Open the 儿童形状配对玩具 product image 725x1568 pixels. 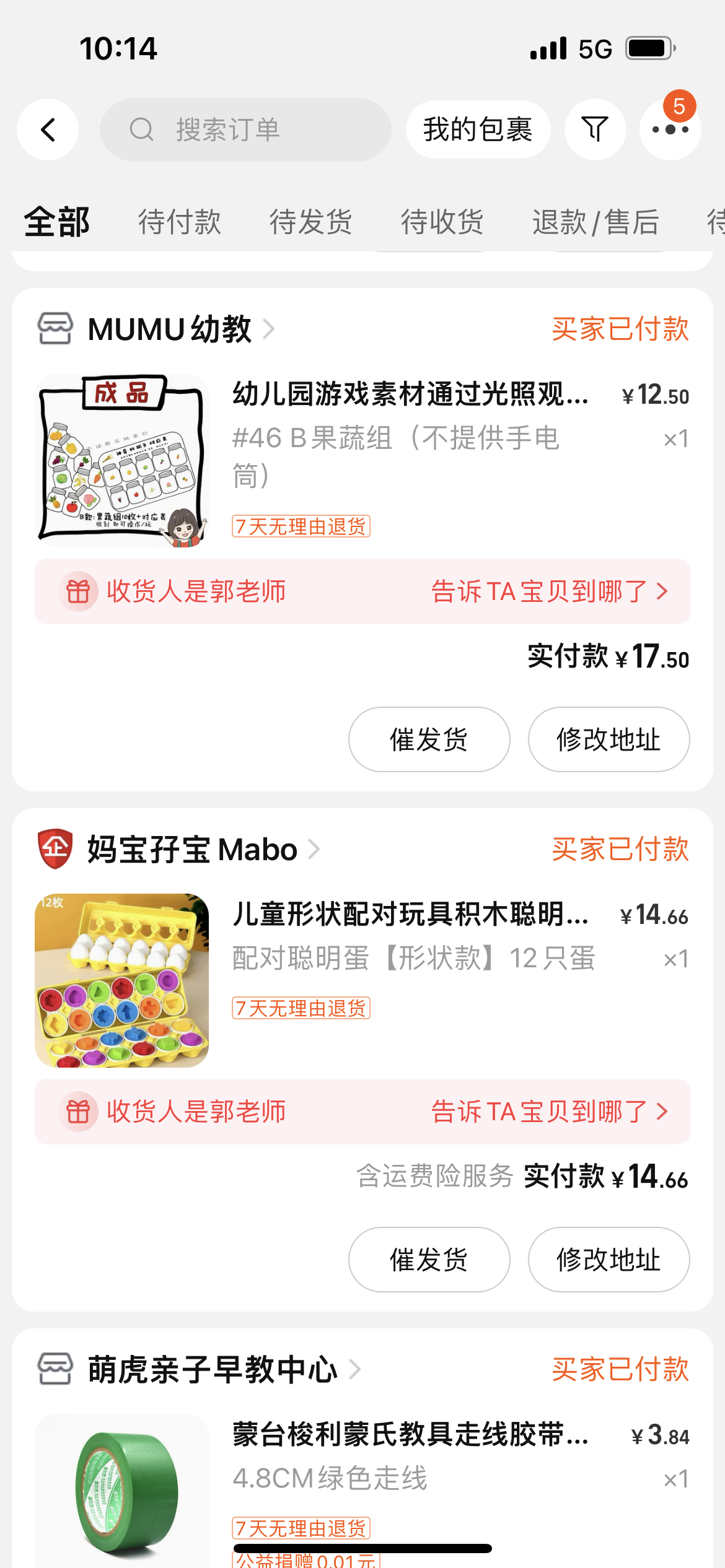pyautogui.click(x=122, y=980)
